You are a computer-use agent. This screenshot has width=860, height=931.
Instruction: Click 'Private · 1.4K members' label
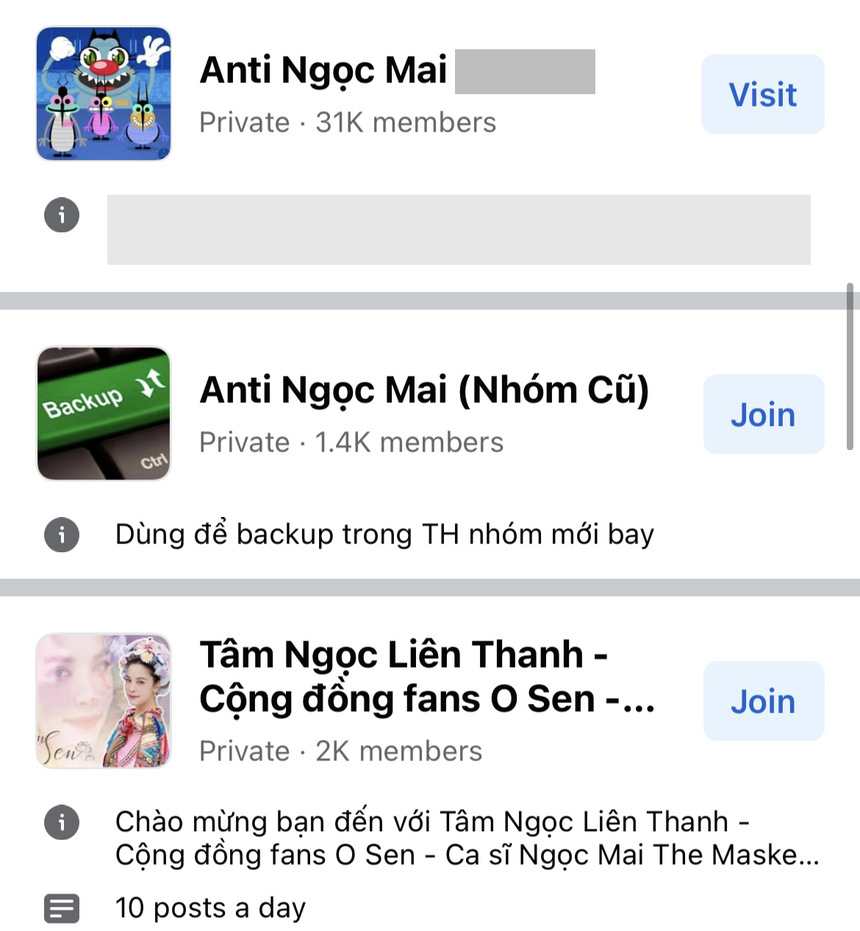click(x=352, y=442)
